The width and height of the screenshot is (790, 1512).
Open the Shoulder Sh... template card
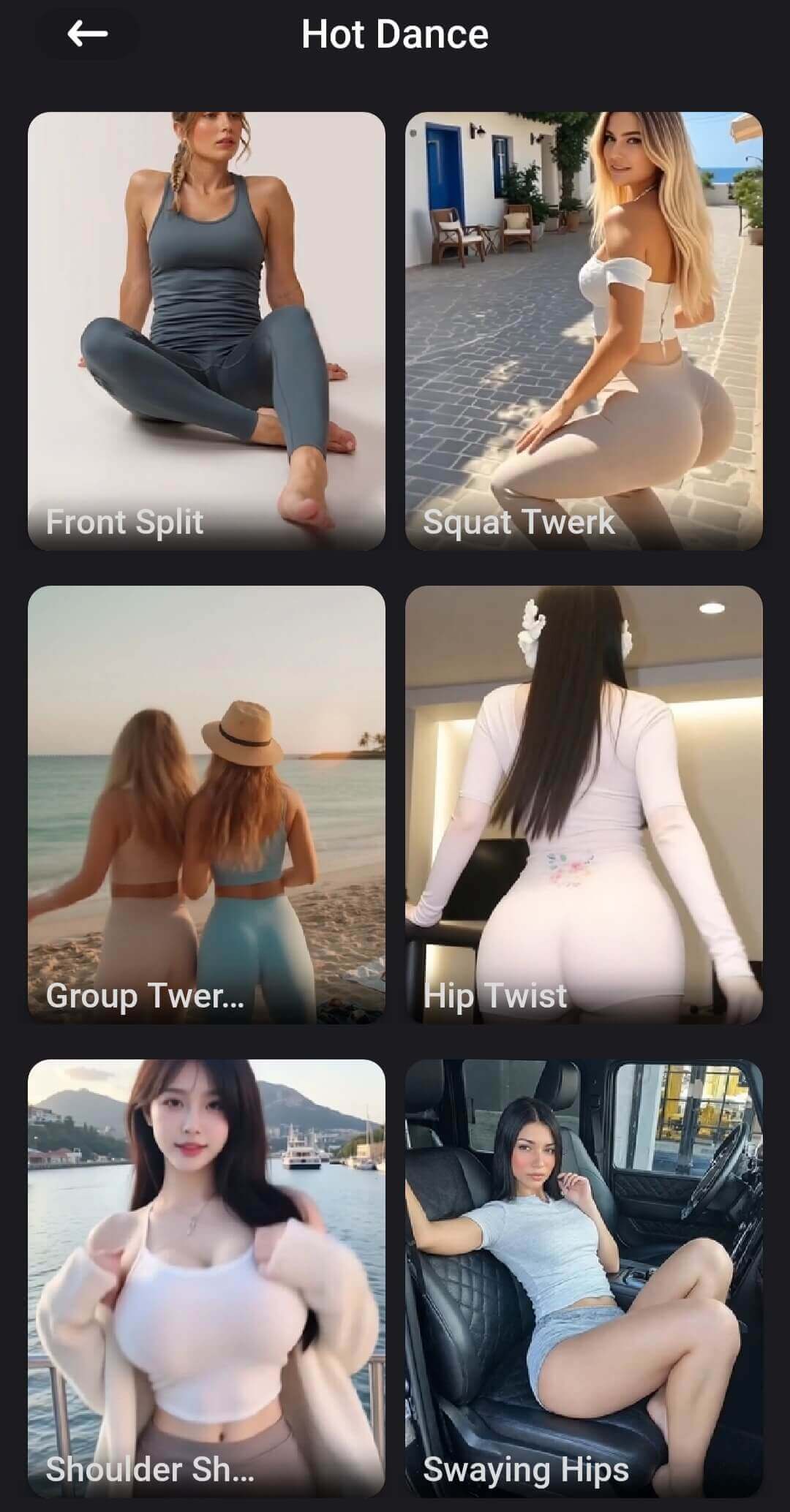[x=206, y=1278]
